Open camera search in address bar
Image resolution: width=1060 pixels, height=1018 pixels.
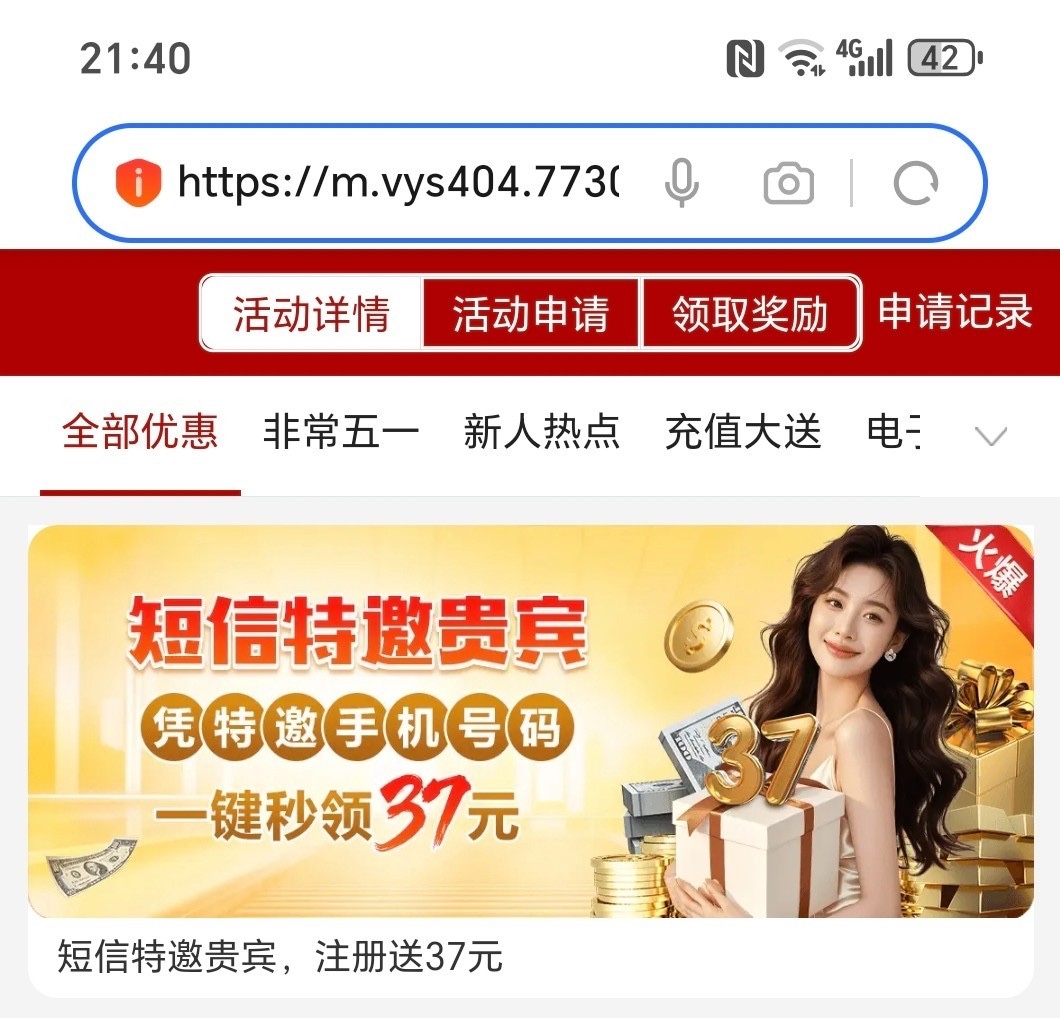point(788,184)
